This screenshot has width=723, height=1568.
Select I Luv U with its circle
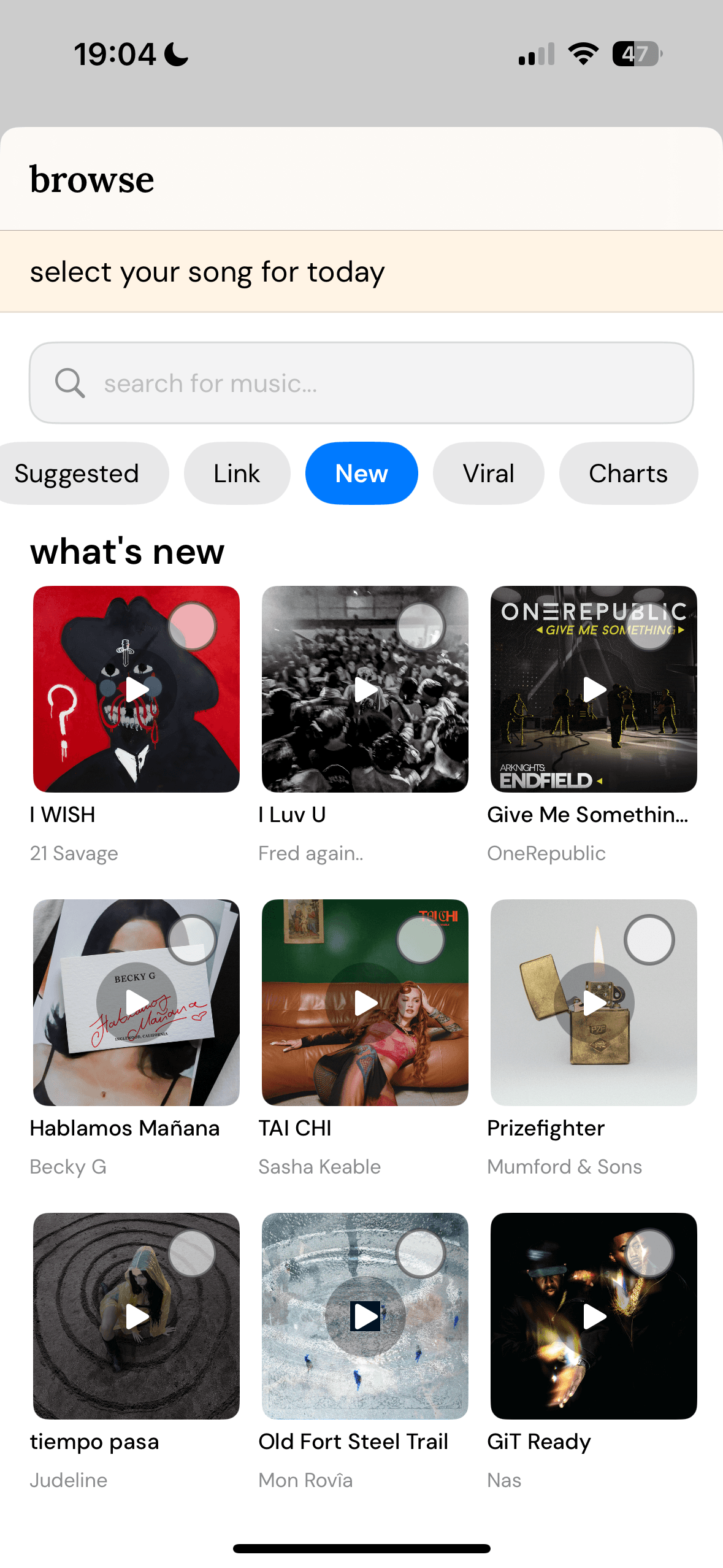coord(421,626)
